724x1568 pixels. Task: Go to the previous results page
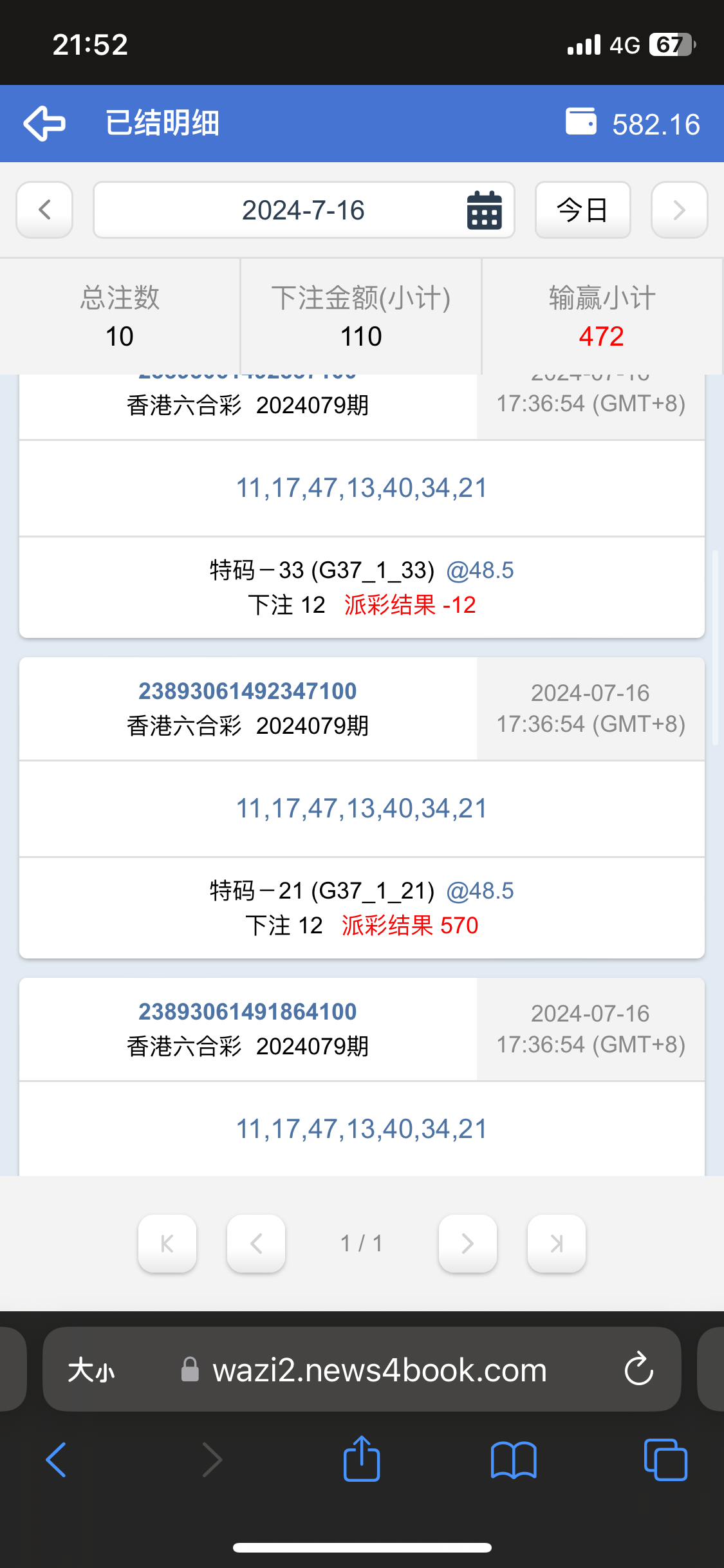pyautogui.click(x=256, y=1244)
